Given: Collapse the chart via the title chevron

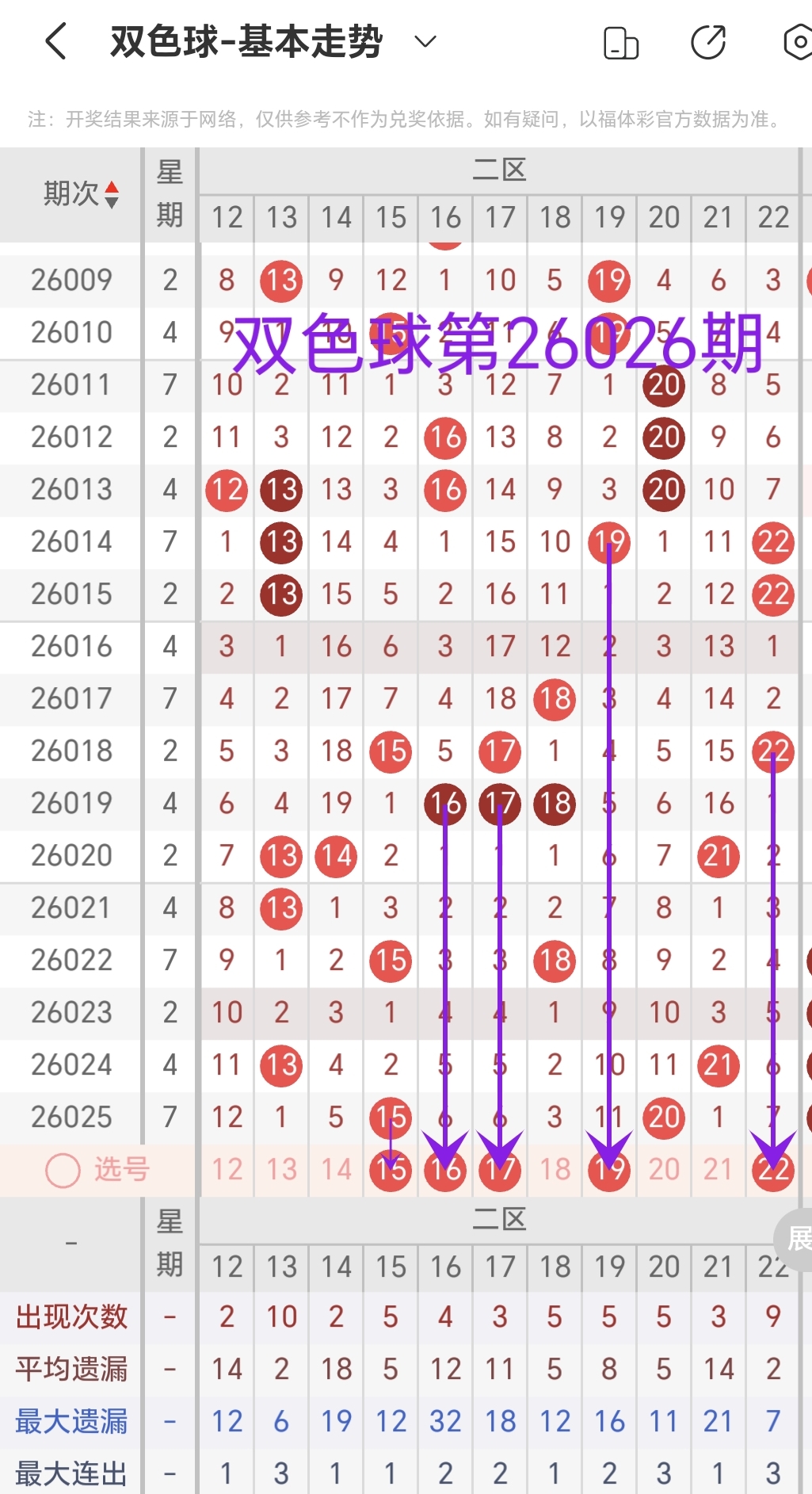Looking at the screenshot, I should pos(425,41).
